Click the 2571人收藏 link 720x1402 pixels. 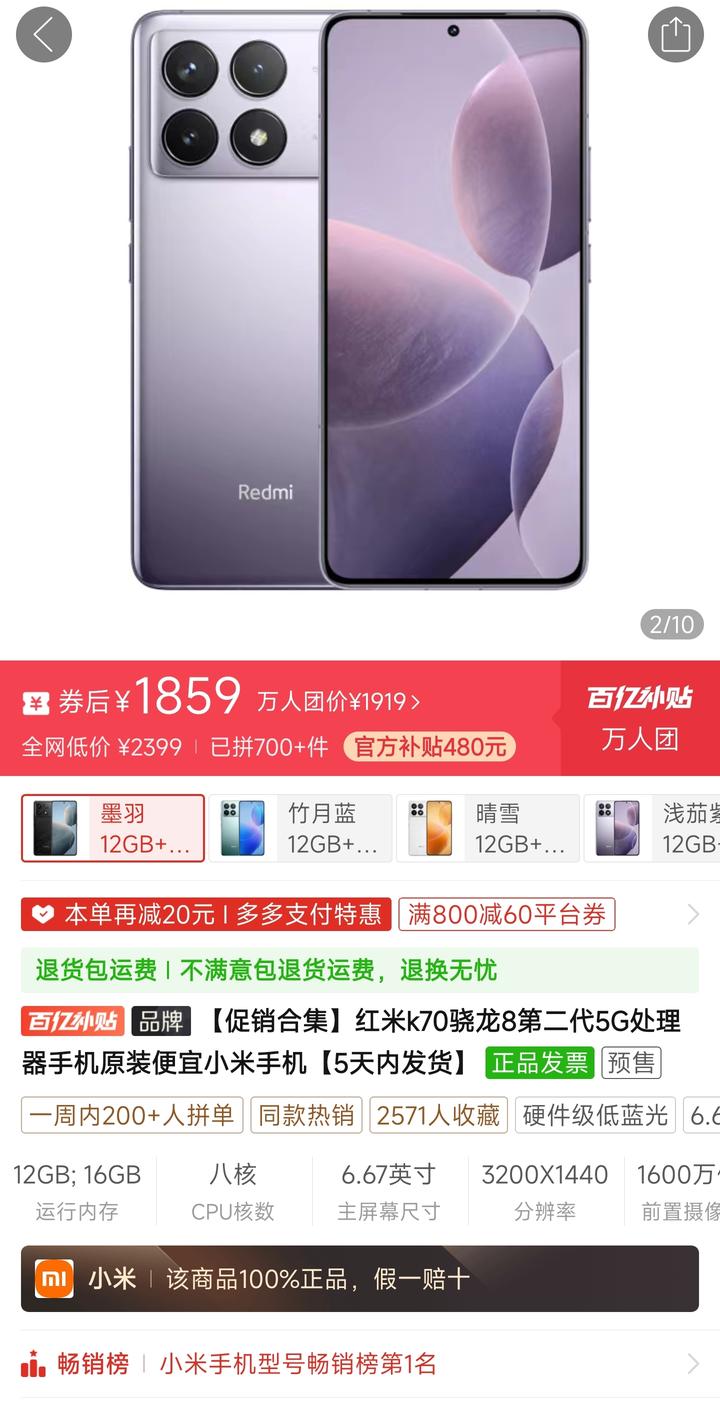click(x=438, y=1115)
